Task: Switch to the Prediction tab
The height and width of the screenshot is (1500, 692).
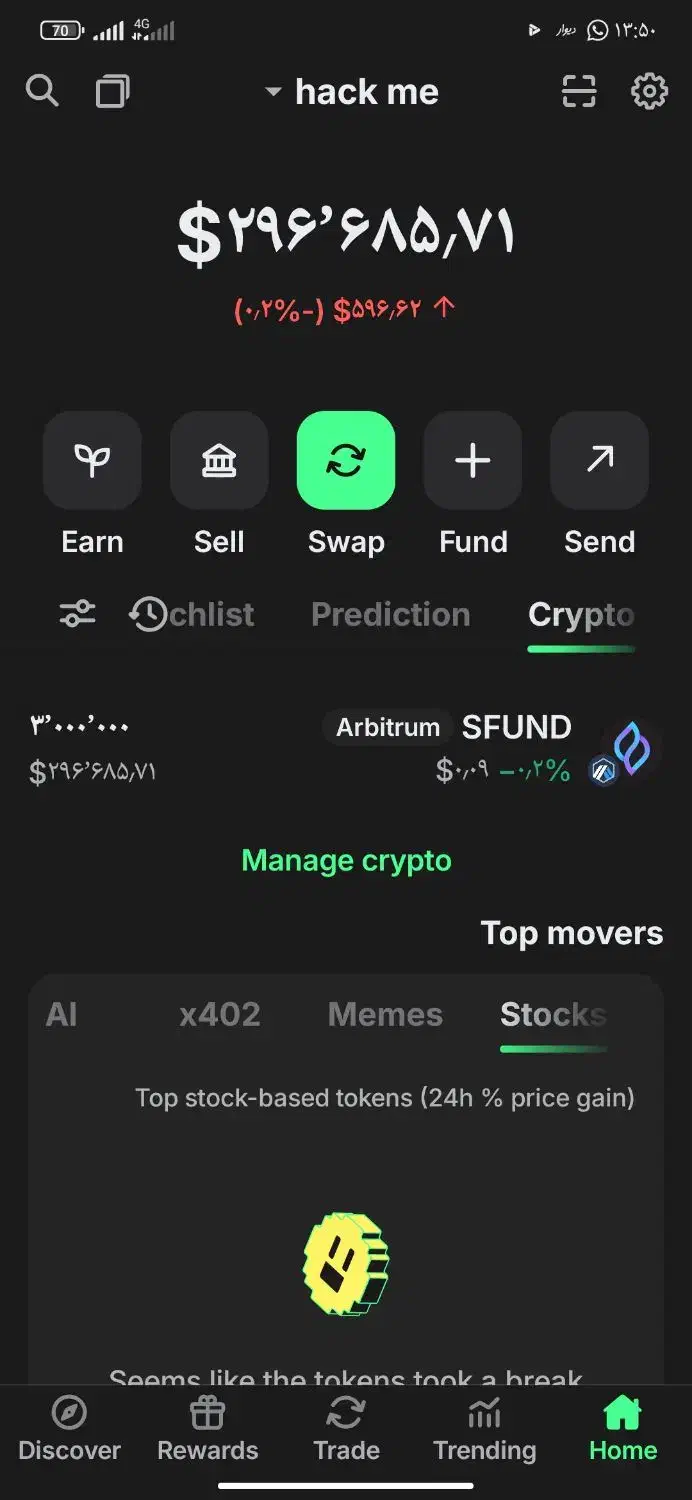Action: pos(390,614)
